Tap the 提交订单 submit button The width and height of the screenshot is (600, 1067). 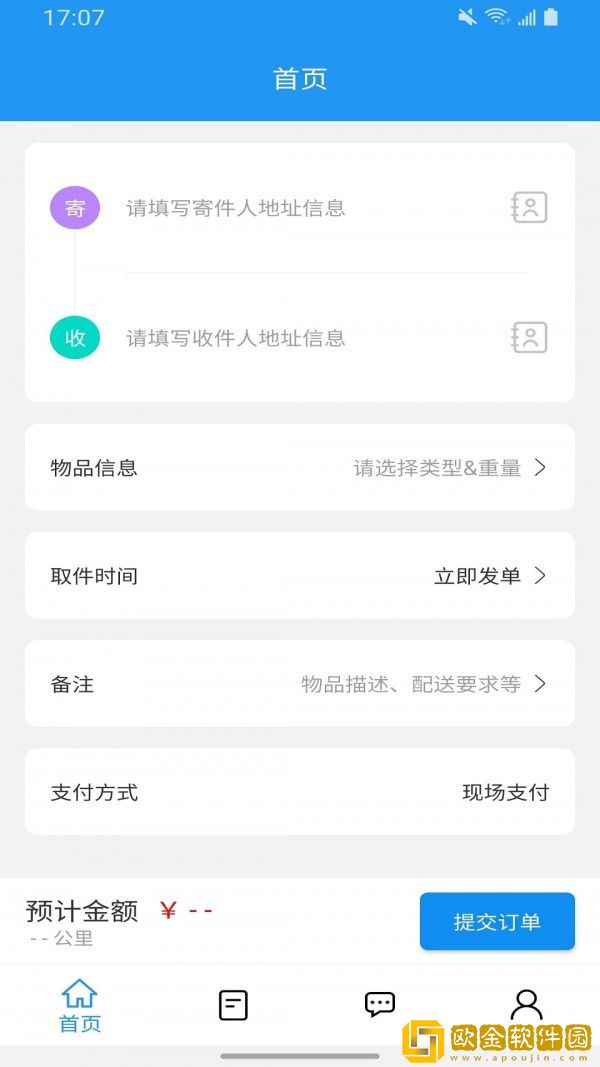[x=497, y=921]
